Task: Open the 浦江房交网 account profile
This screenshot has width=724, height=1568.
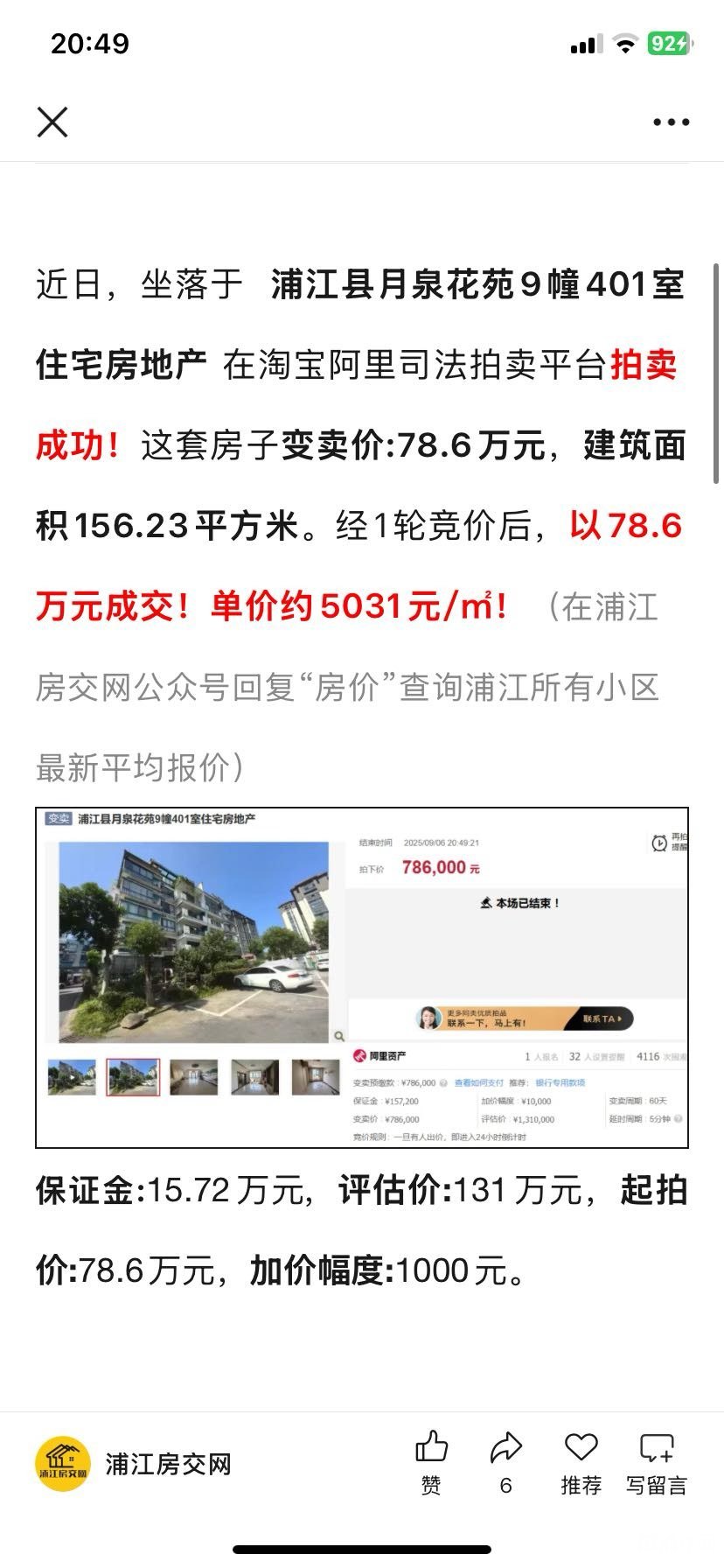Action: click(x=133, y=1464)
